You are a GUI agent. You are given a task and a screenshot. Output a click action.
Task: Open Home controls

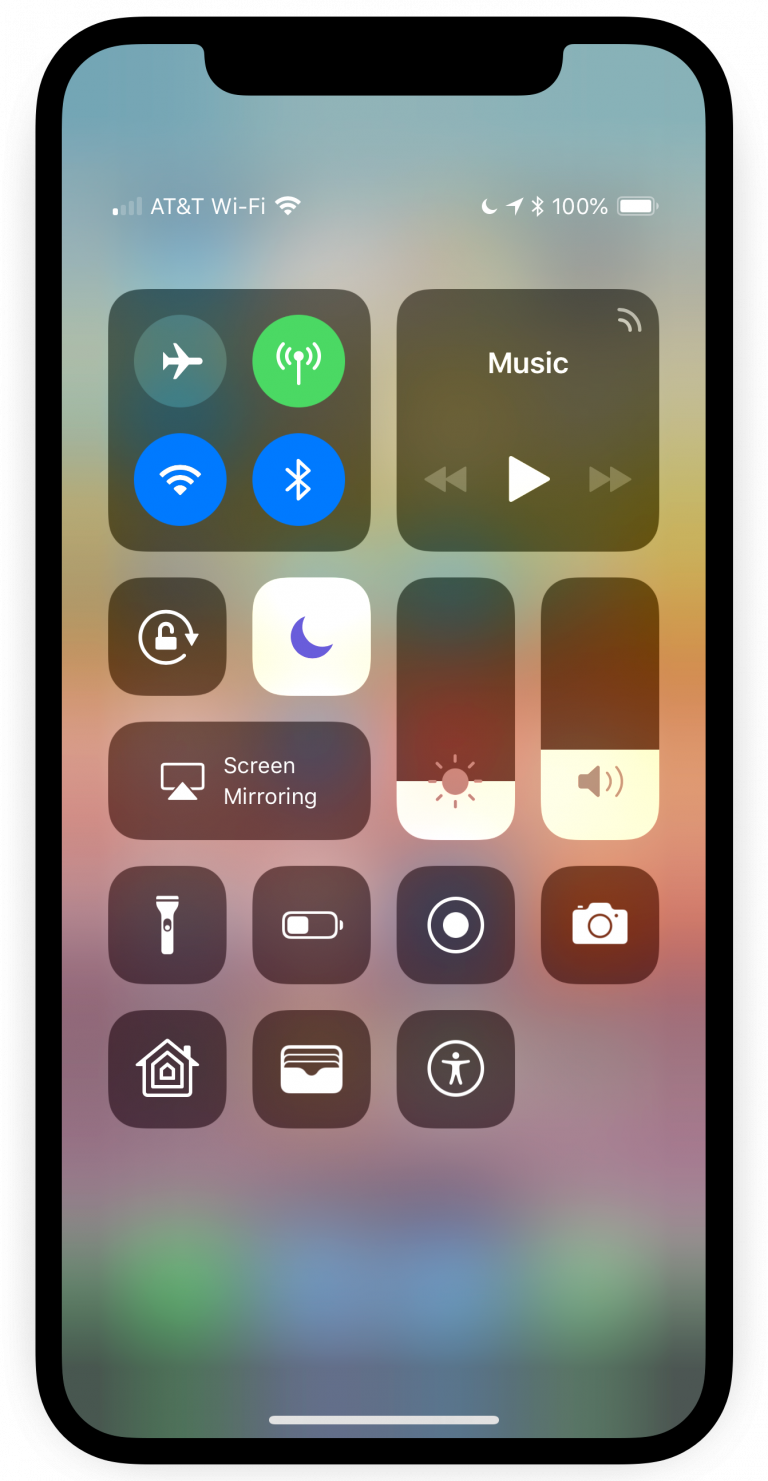[x=167, y=1069]
